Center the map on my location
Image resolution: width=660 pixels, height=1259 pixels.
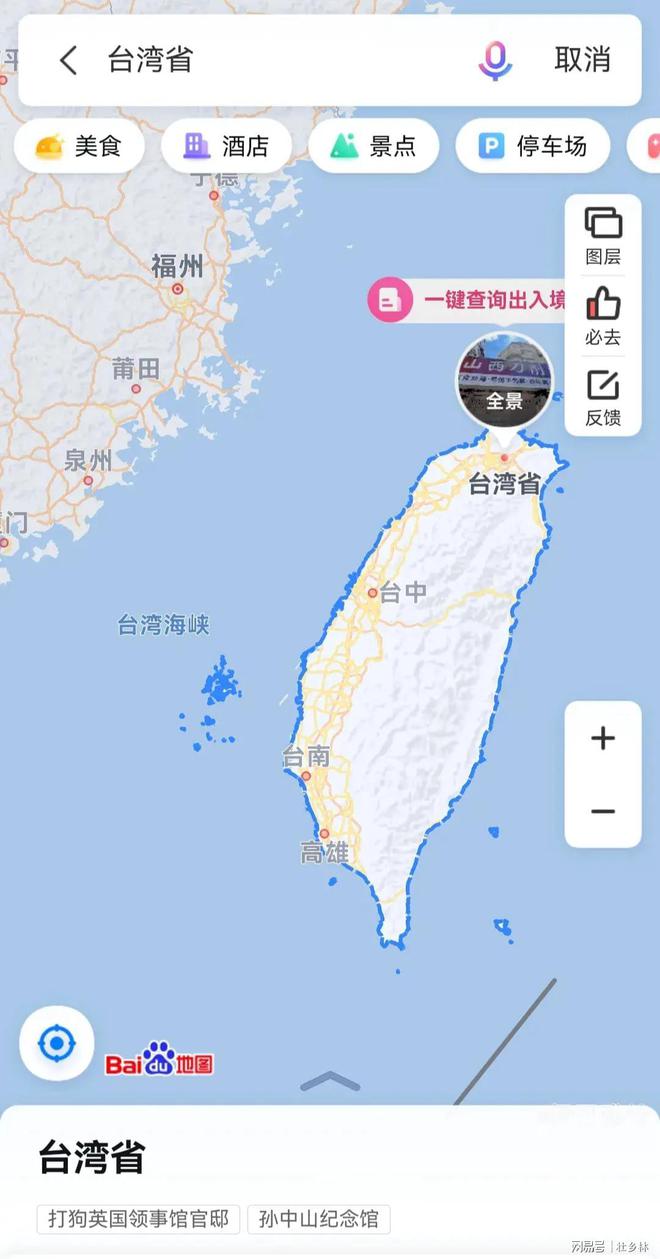tap(57, 1044)
